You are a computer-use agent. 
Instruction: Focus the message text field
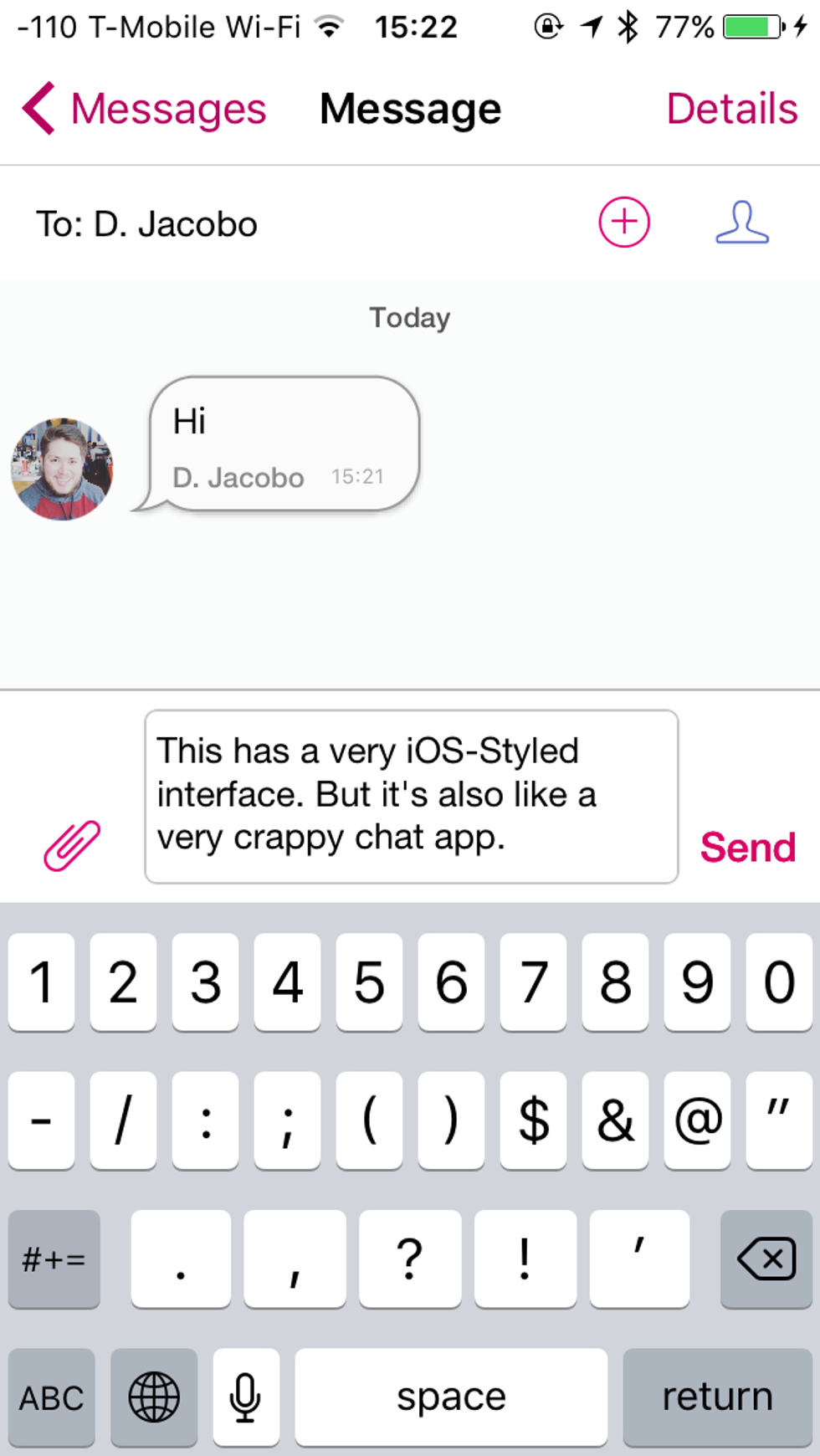click(x=410, y=796)
